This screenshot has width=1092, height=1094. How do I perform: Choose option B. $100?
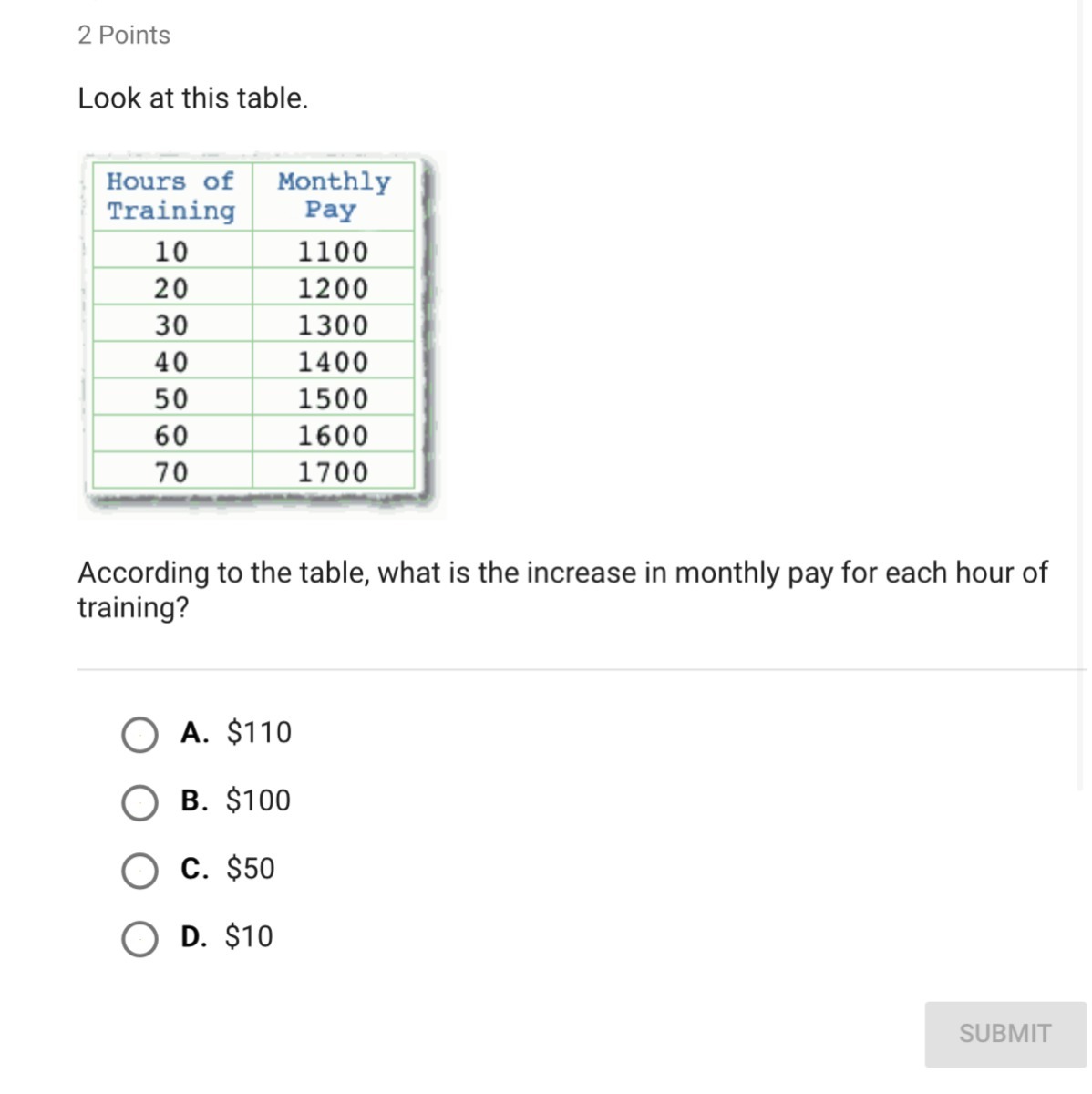139,803
